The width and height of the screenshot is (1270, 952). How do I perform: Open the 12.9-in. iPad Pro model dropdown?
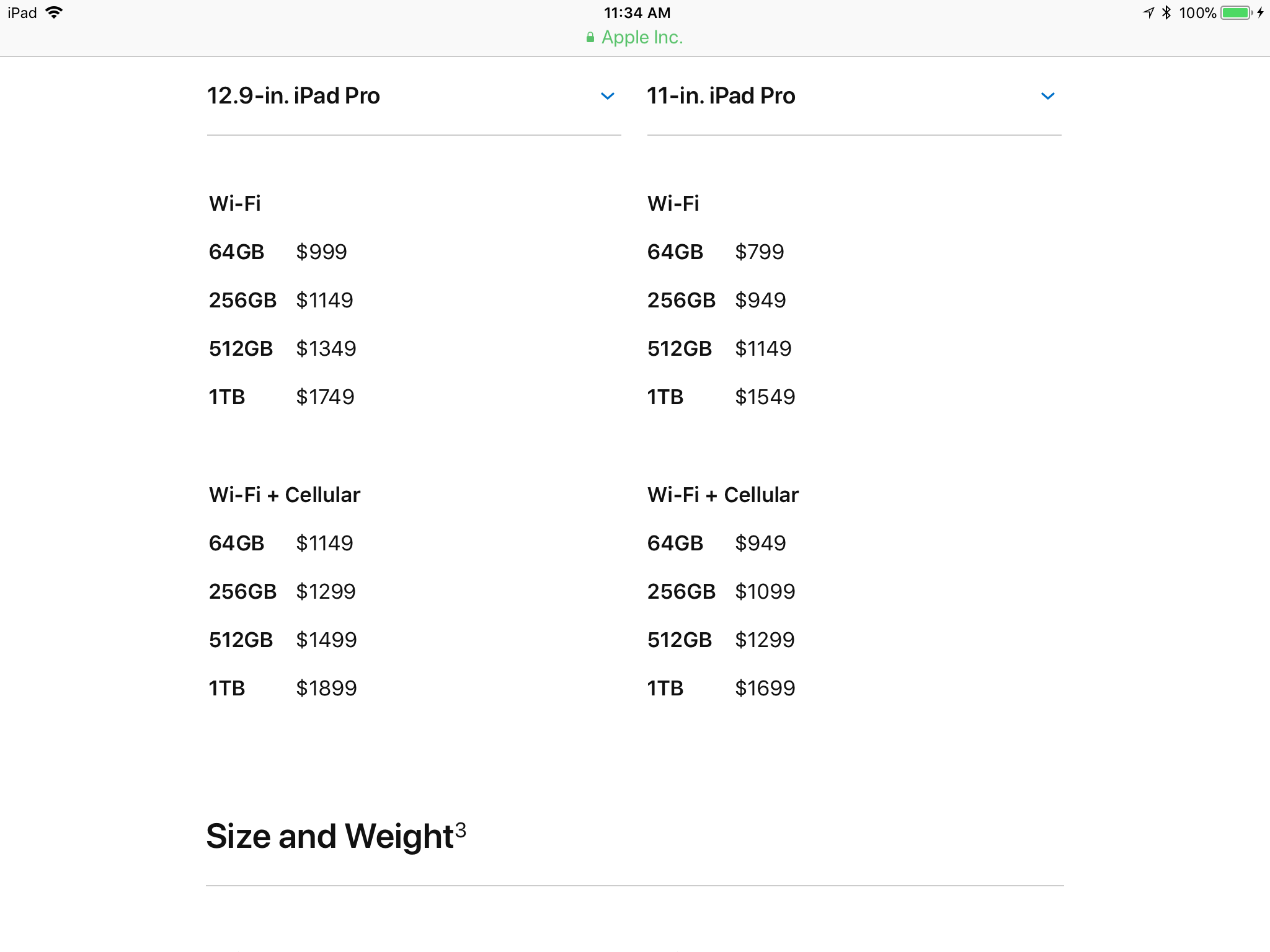coord(414,96)
